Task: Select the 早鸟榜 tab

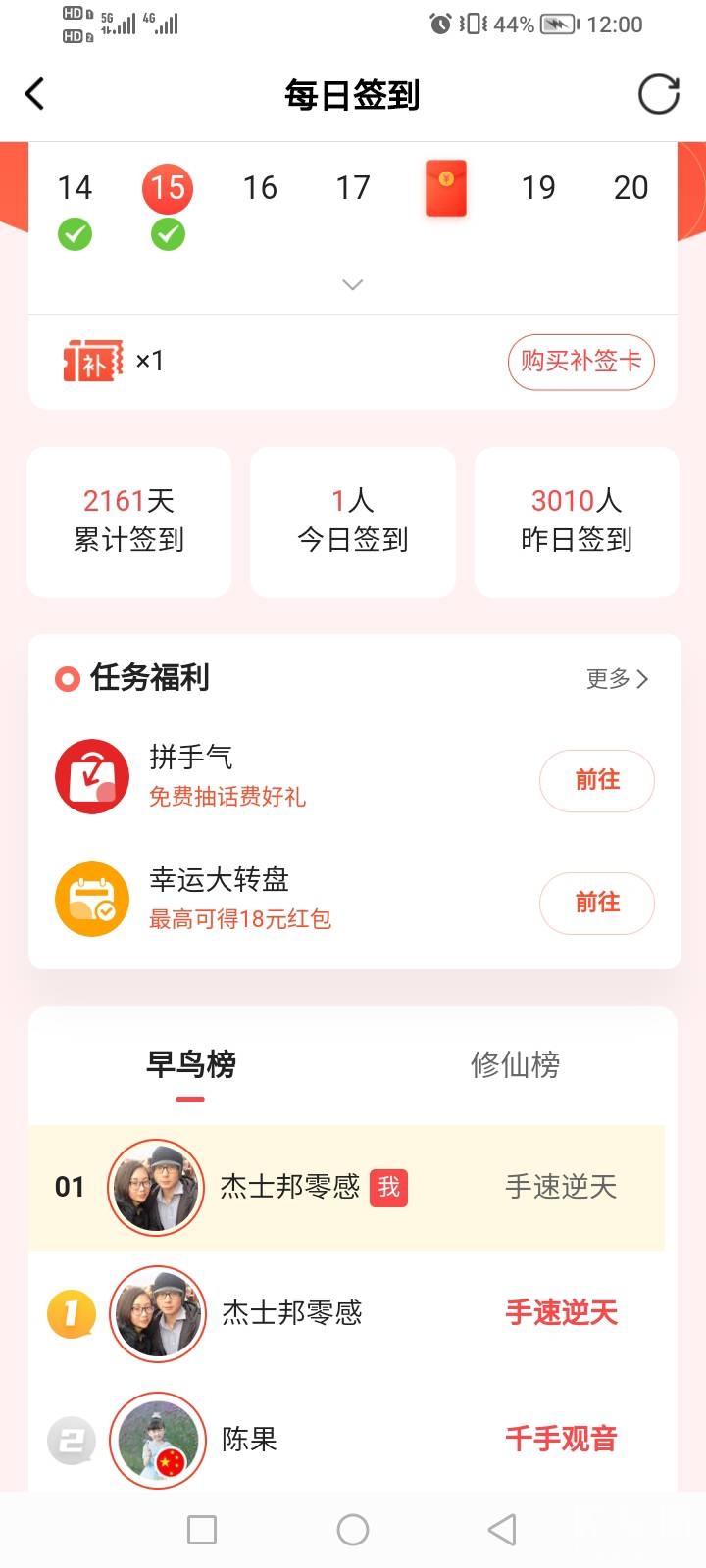Action: 191,1064
